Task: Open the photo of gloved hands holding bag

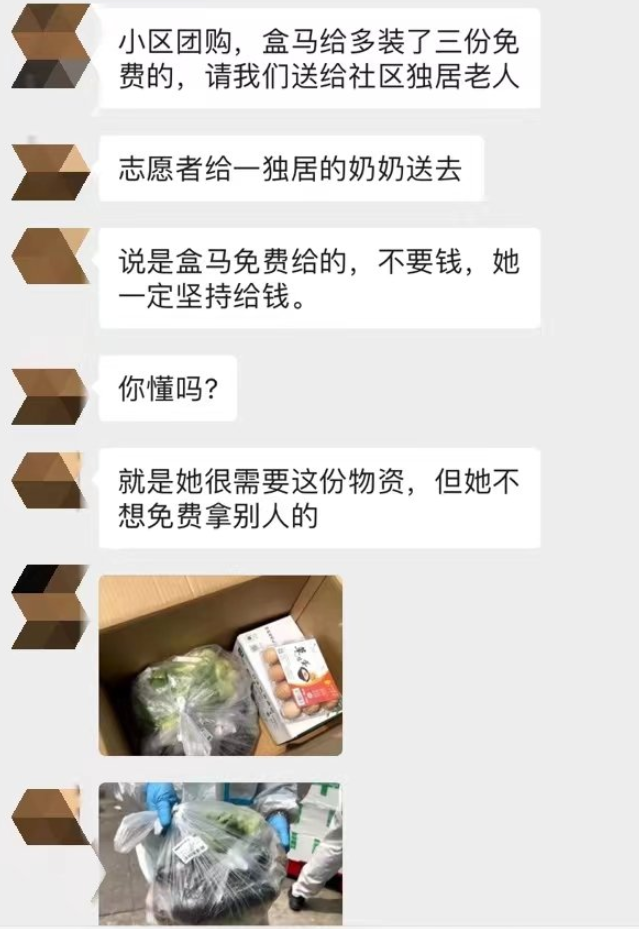Action: (x=220, y=855)
